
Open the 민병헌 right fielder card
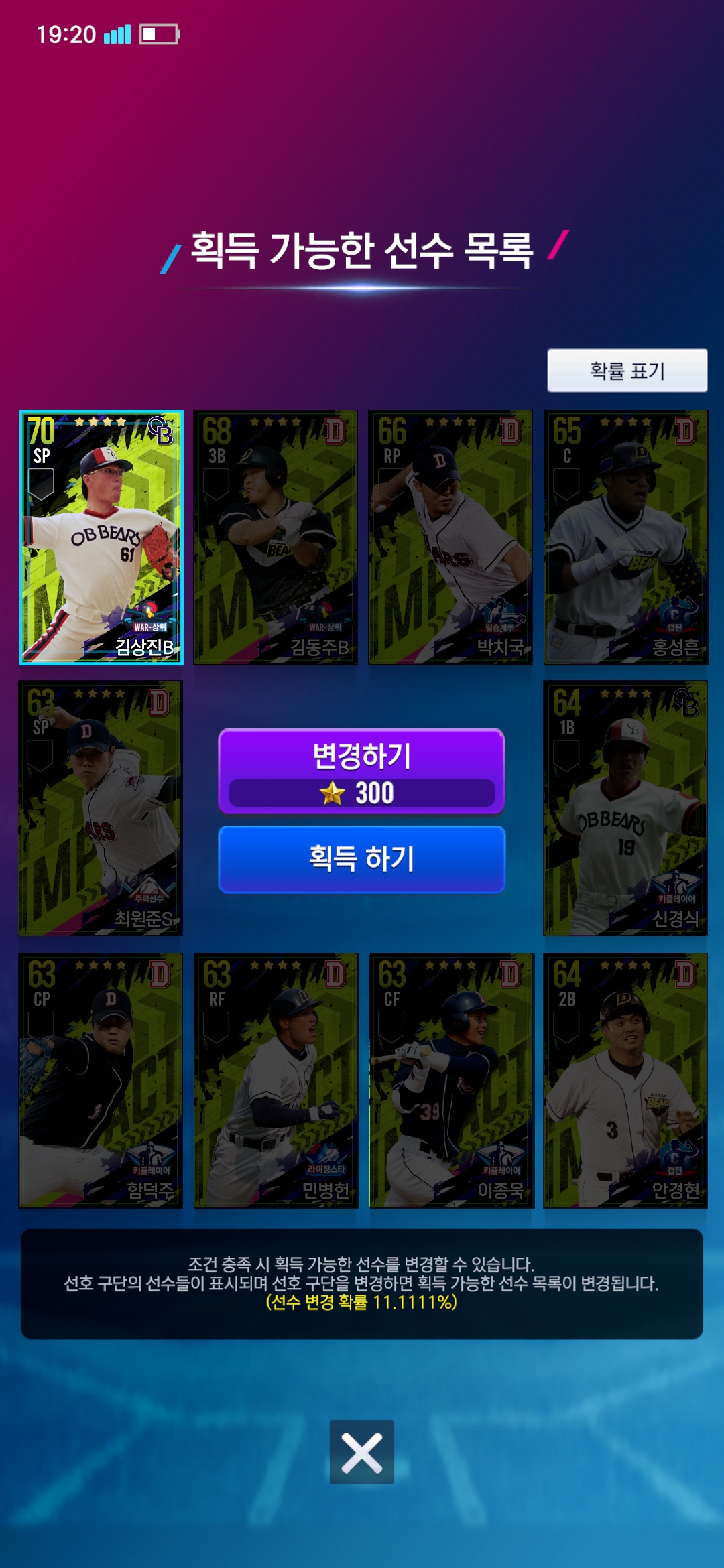276,1080
